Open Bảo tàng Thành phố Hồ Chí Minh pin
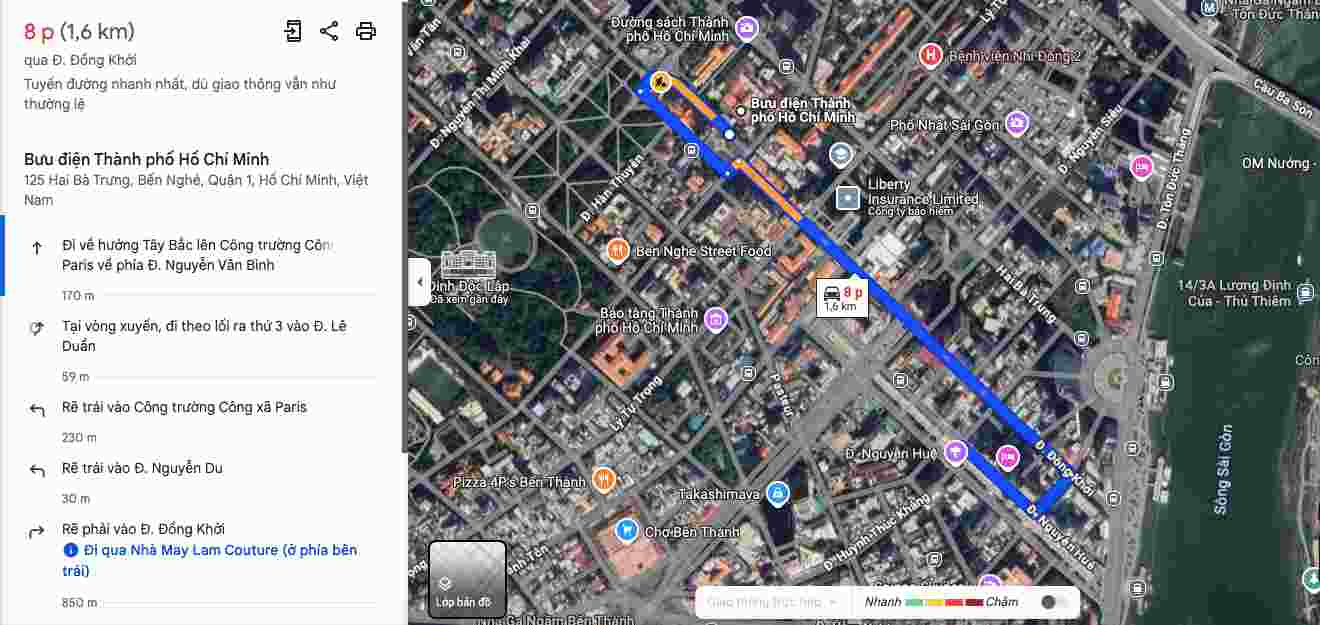 pyautogui.click(x=716, y=320)
